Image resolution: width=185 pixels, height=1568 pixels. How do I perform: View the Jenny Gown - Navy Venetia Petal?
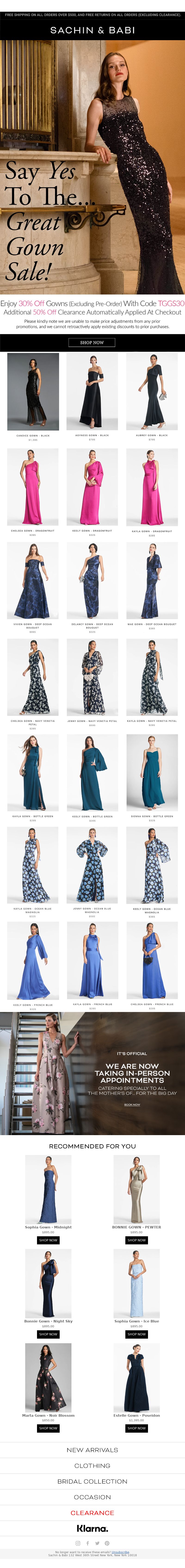click(92, 676)
